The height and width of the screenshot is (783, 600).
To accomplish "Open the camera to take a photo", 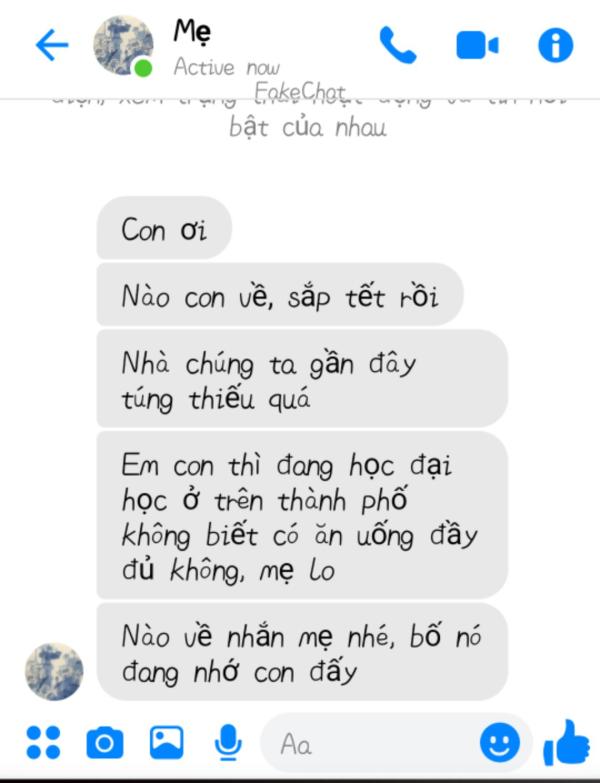I will pyautogui.click(x=104, y=742).
